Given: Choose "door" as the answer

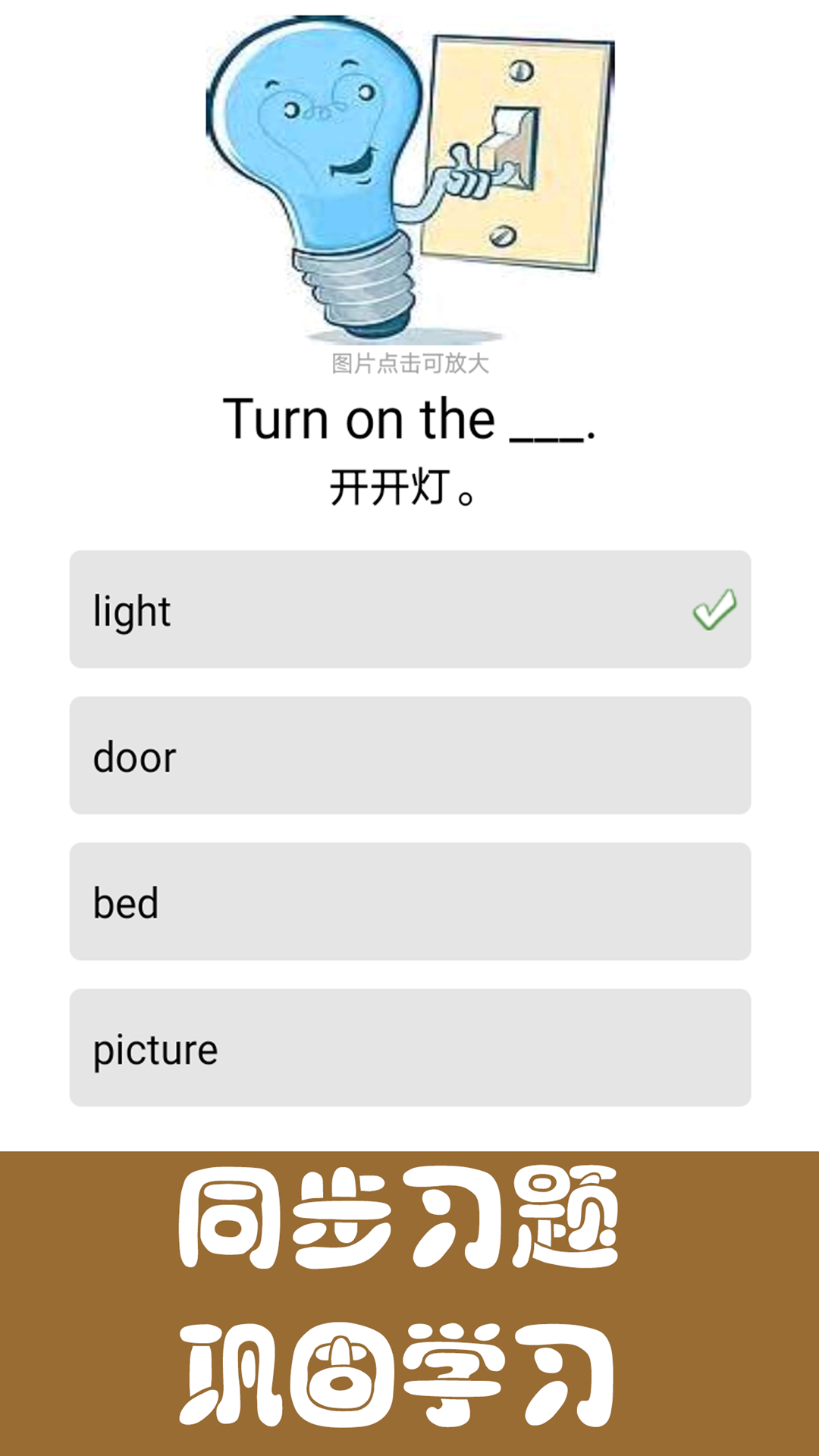Looking at the screenshot, I should (x=409, y=755).
